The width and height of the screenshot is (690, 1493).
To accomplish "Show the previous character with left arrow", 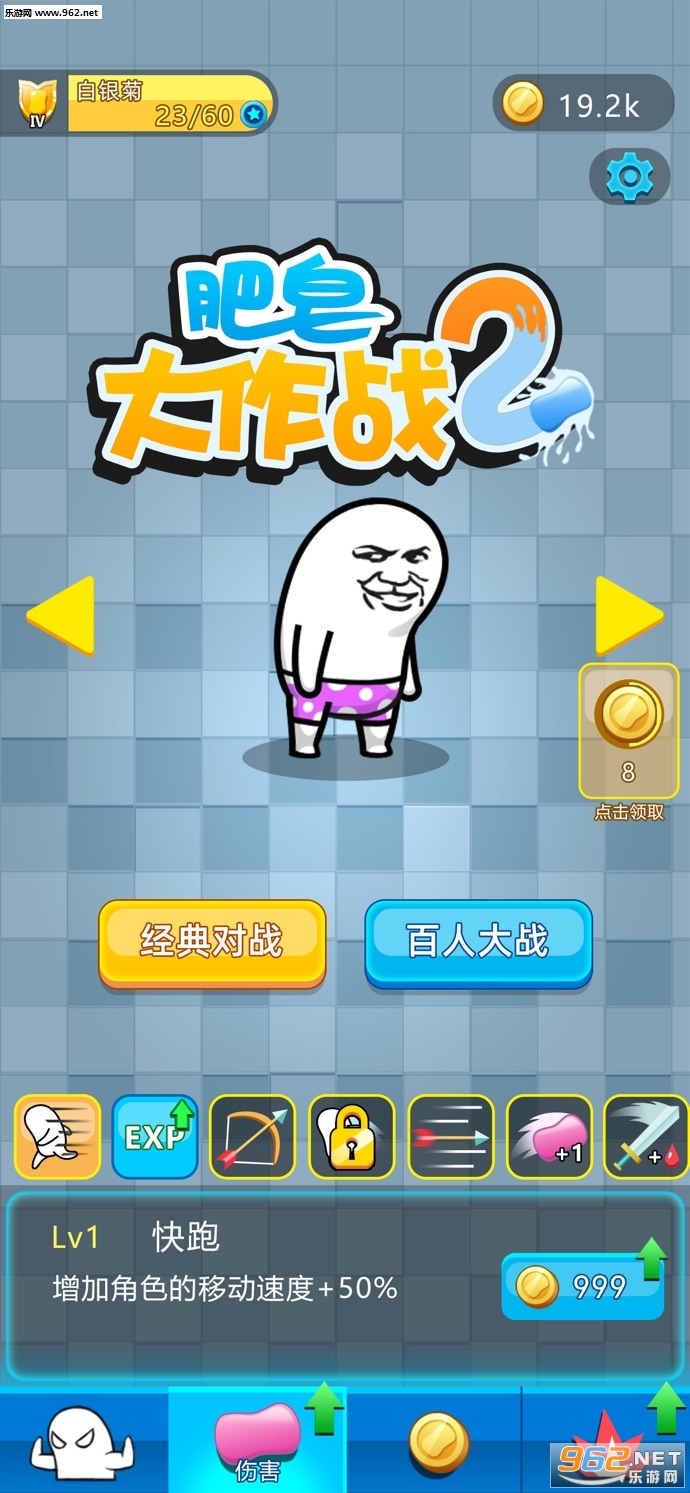I will pos(61,615).
